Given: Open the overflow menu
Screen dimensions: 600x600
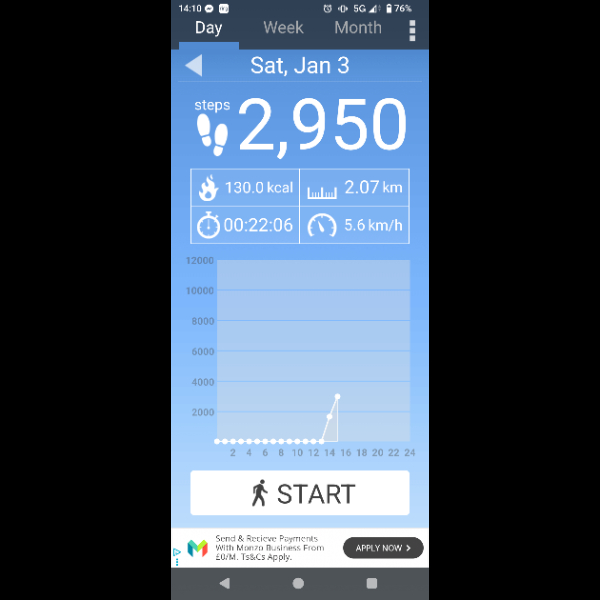Looking at the screenshot, I should point(412,30).
